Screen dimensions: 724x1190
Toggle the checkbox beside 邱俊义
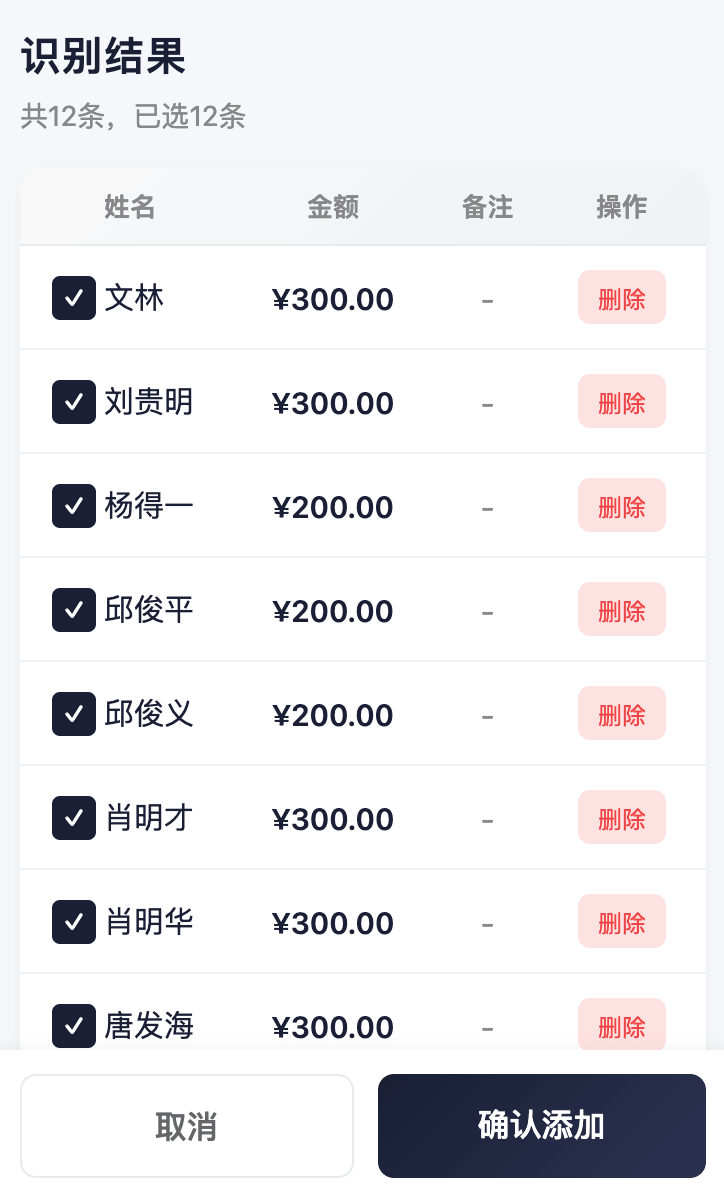coord(74,713)
